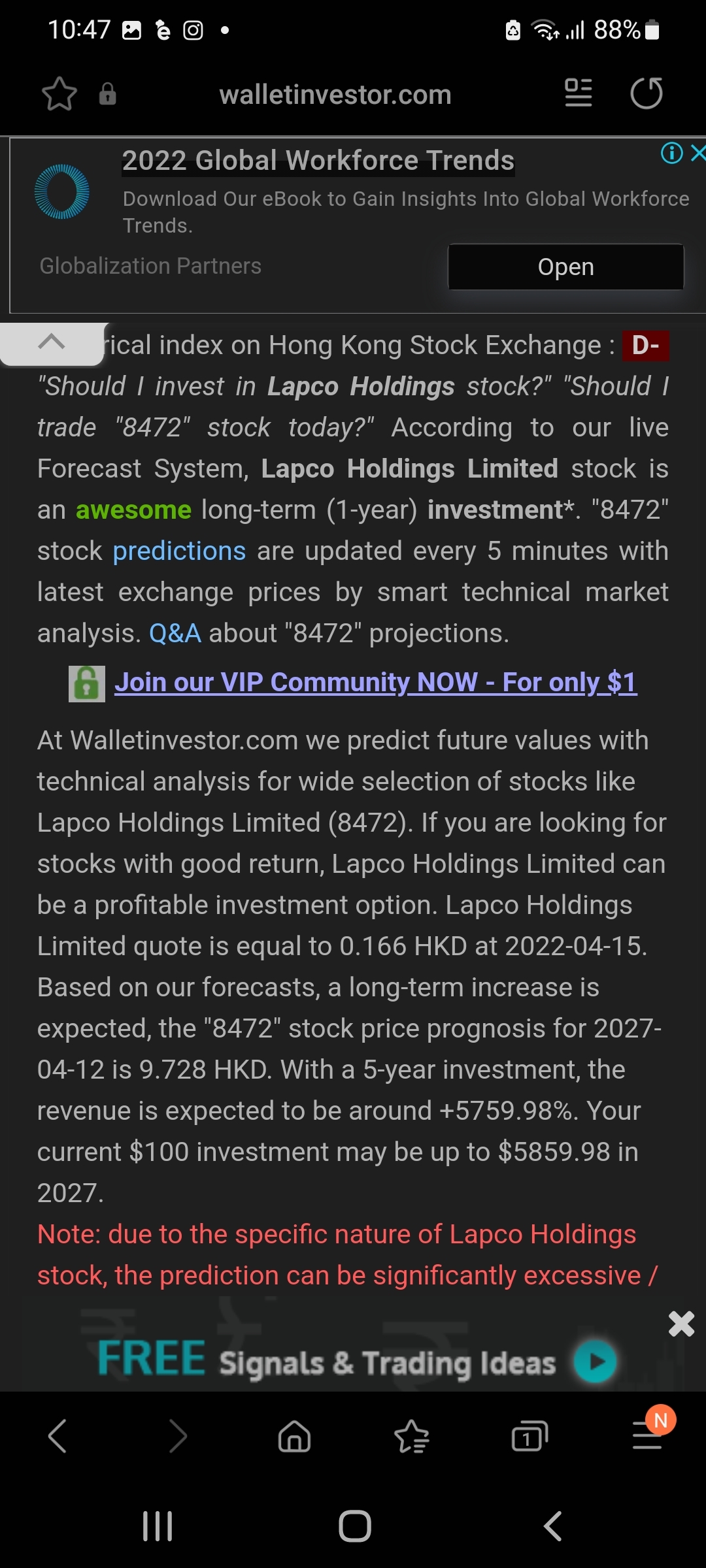Join the VIP Community for $1
Screen dimensions: 706x1568
(375, 682)
